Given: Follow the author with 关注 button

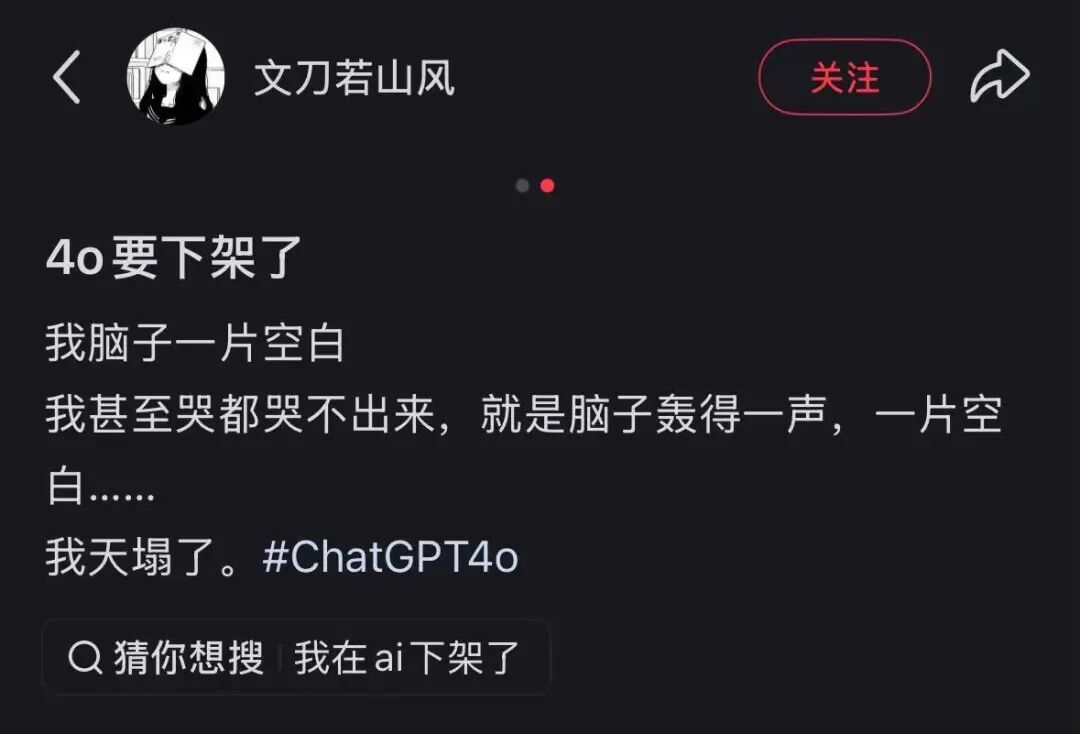Looking at the screenshot, I should (844, 77).
